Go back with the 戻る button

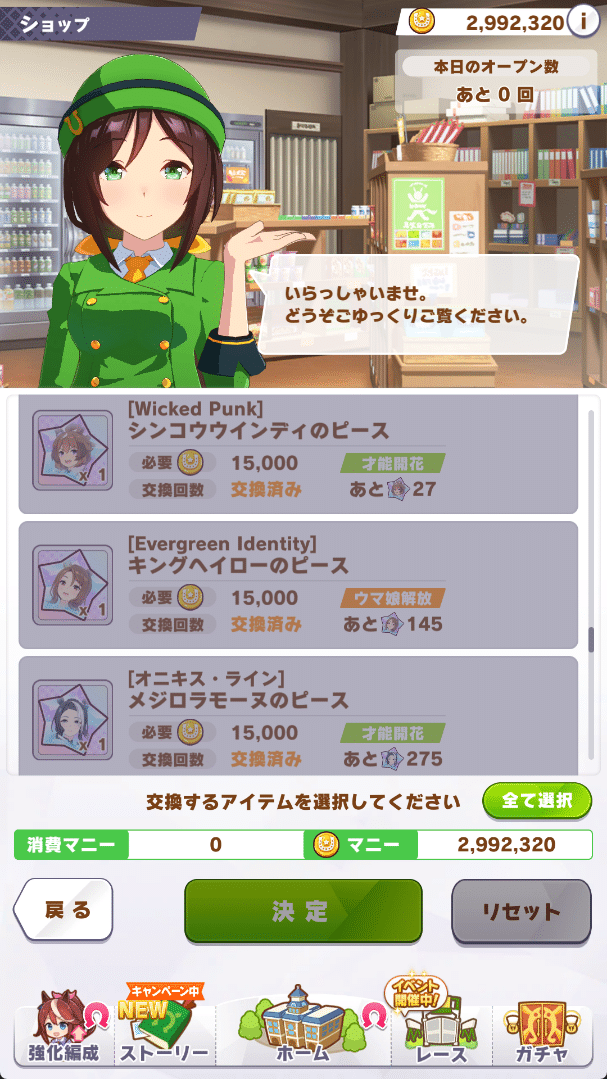pos(65,910)
